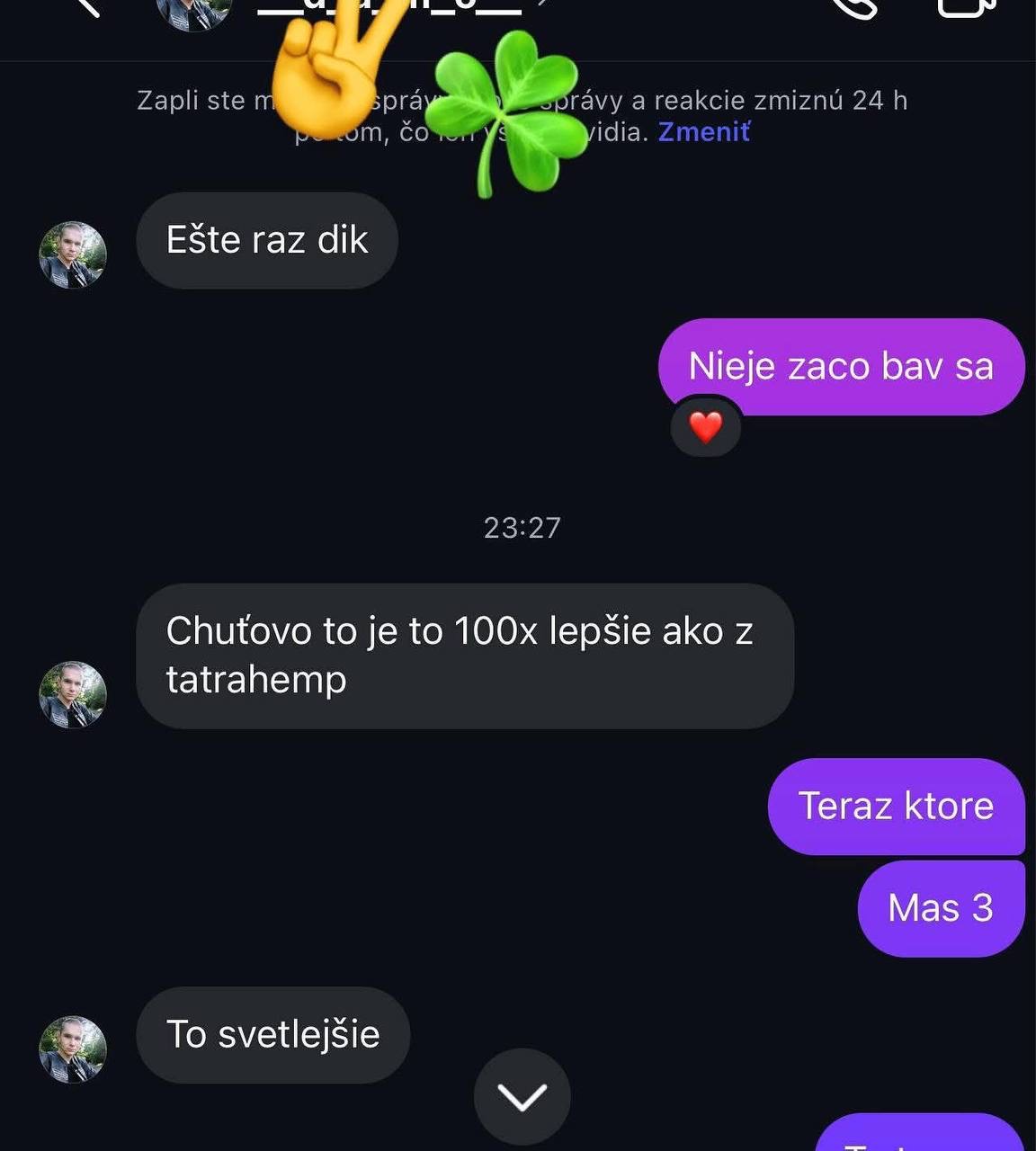Image resolution: width=1036 pixels, height=1151 pixels.
Task: Open sender's avatar beside "Ešte raz dik"
Action: [73, 254]
